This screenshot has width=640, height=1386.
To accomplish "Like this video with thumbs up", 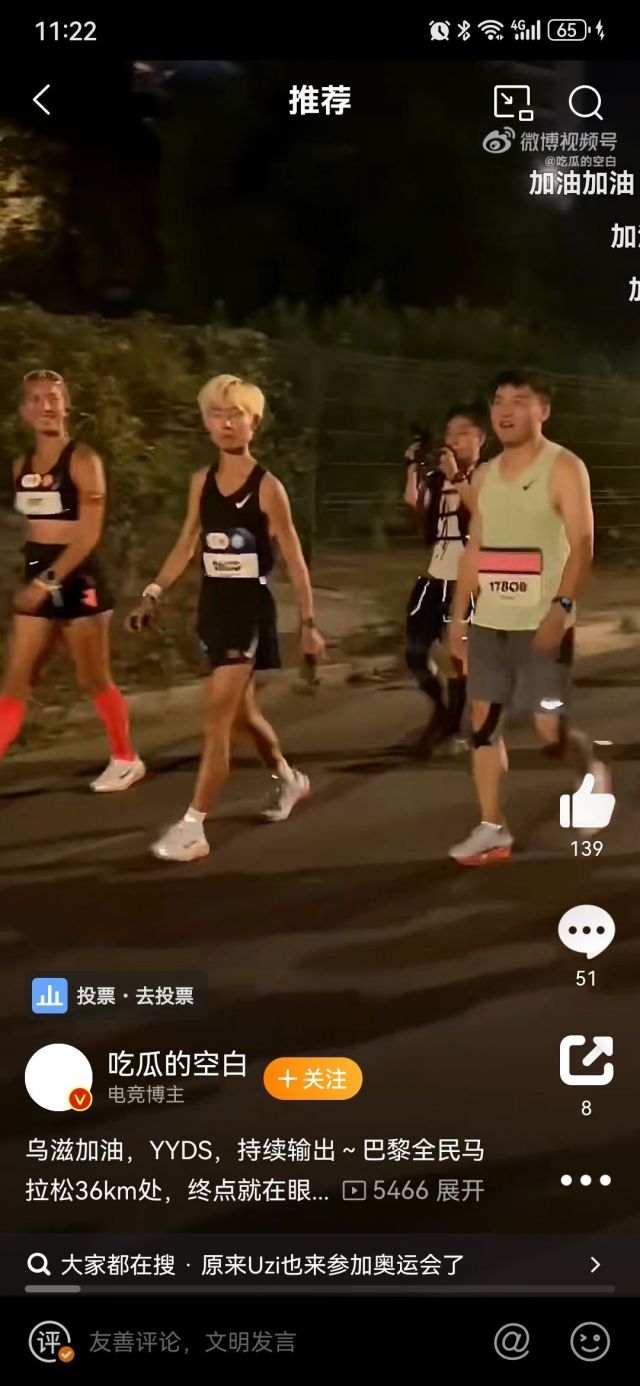I will pyautogui.click(x=586, y=802).
